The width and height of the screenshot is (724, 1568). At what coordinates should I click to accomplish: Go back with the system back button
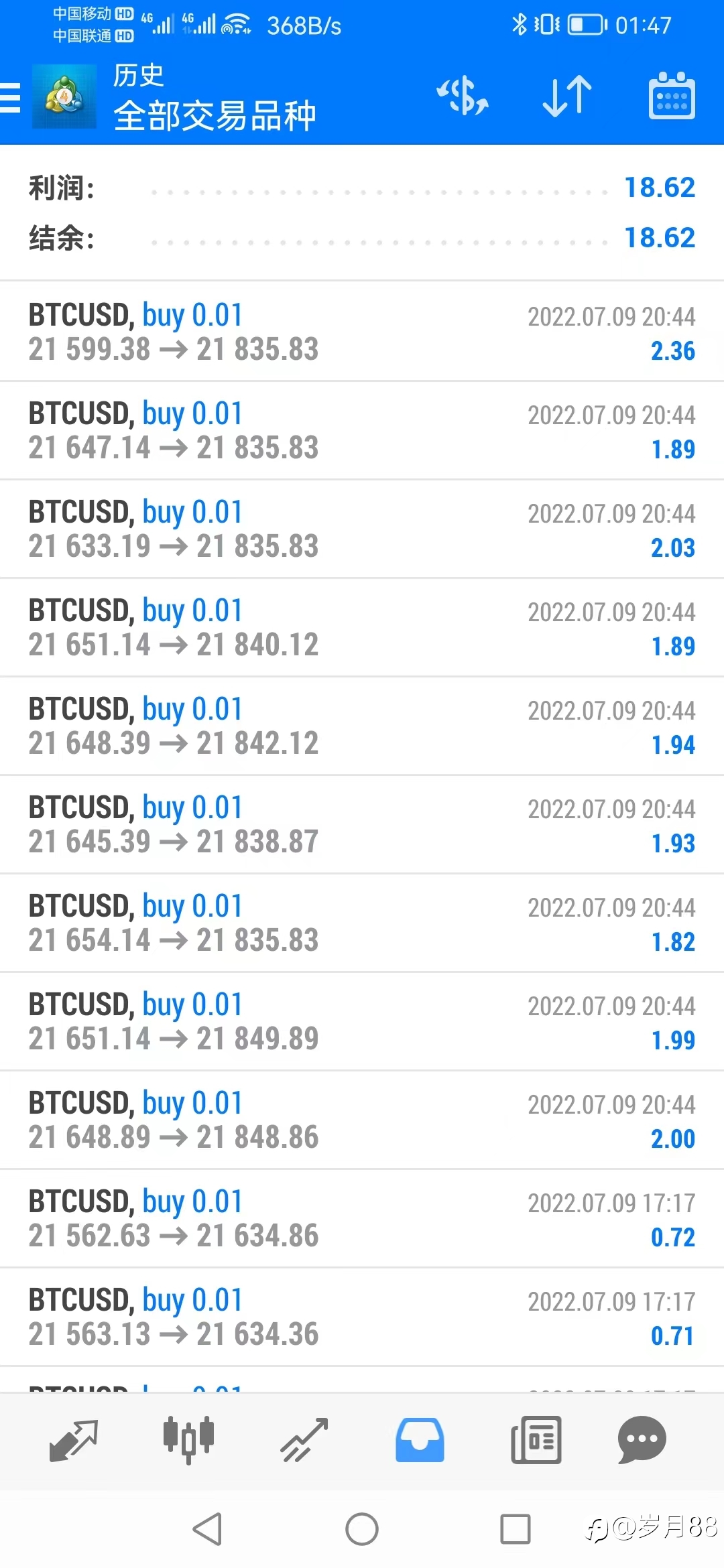pos(208,1529)
